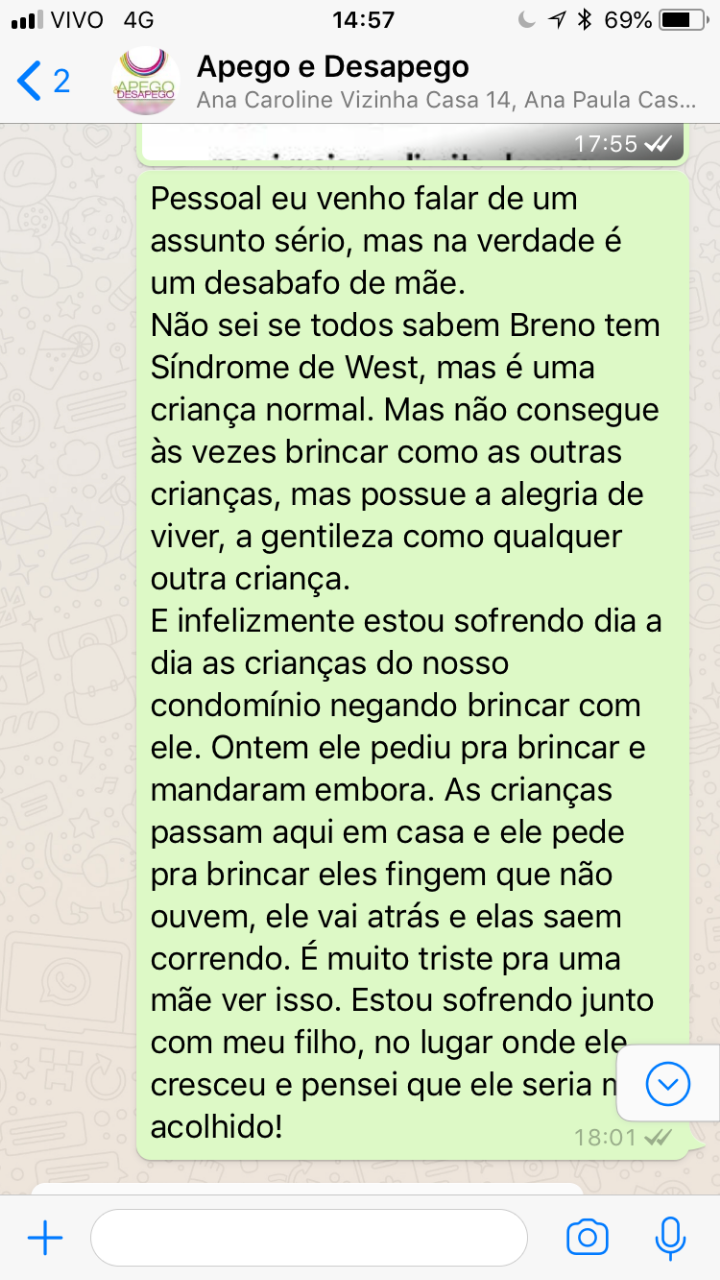Focus the message text field

[309, 1238]
